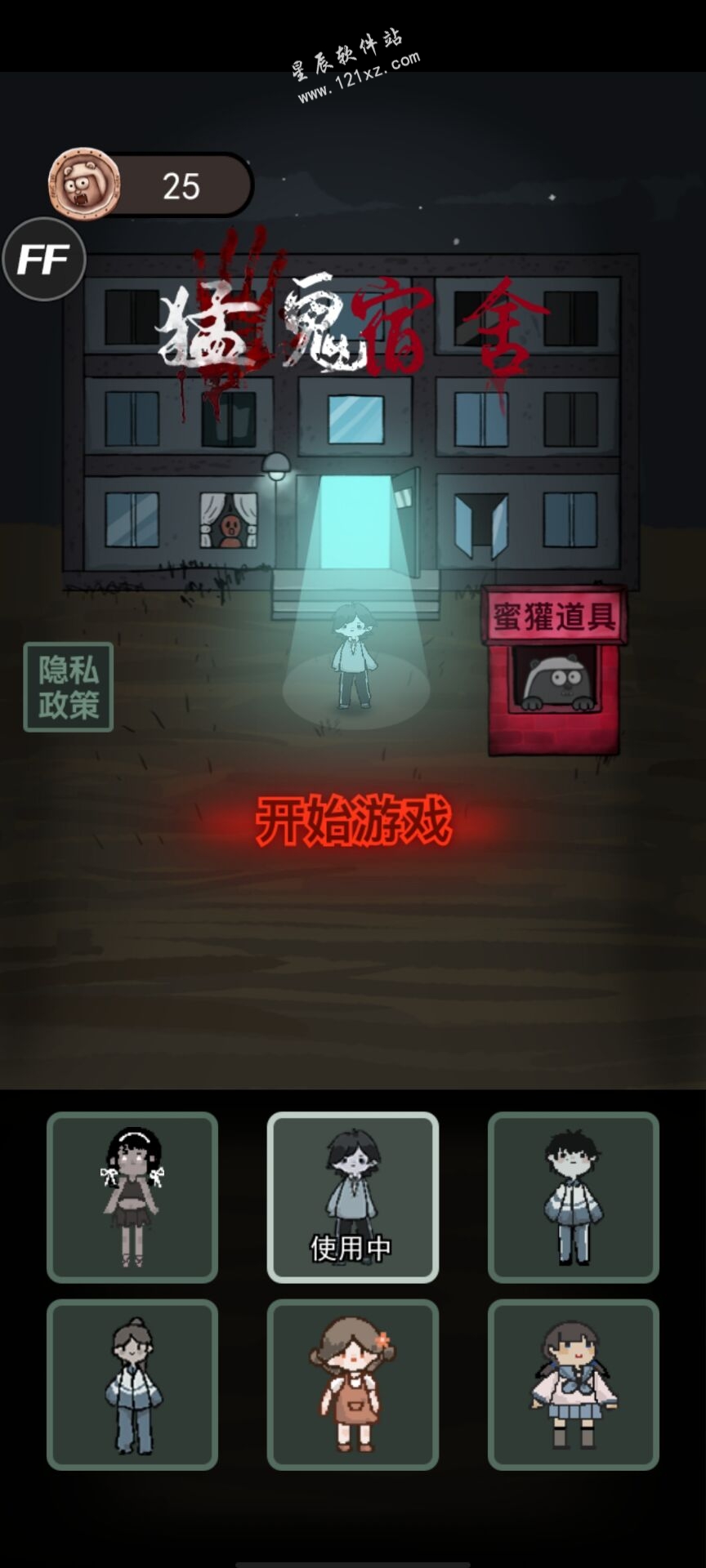706x1568 pixels.
Task: Select the pigtail girl in black skirt
Action: 132,1197
